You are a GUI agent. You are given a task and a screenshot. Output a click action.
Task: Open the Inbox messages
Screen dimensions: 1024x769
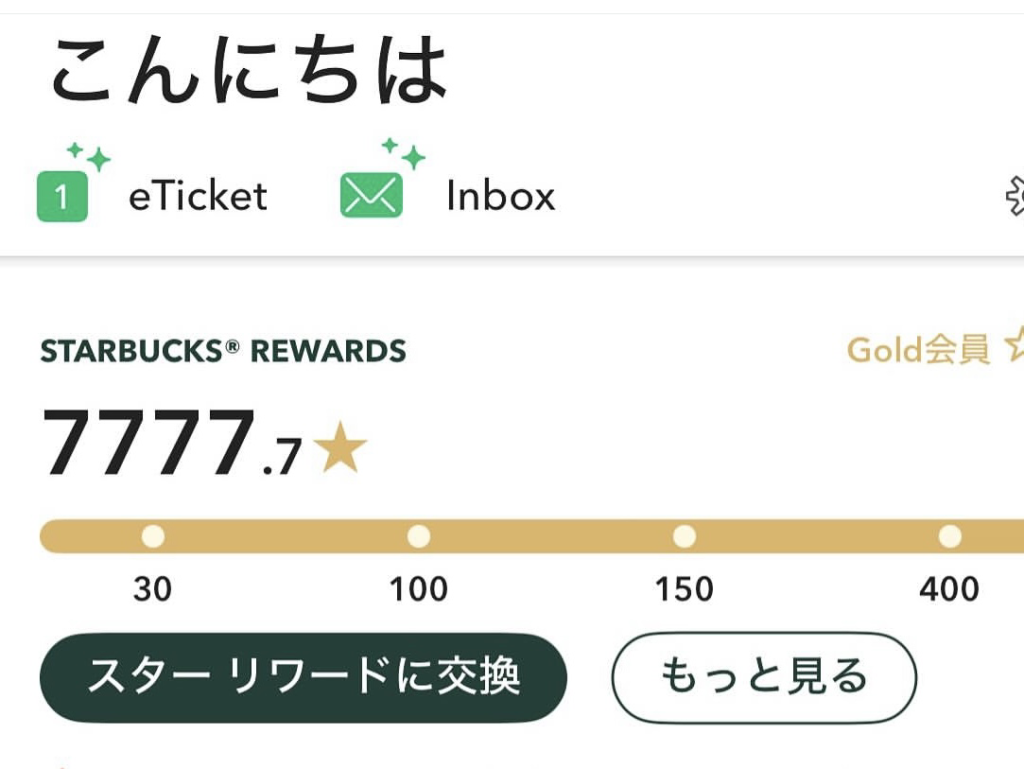click(x=448, y=195)
